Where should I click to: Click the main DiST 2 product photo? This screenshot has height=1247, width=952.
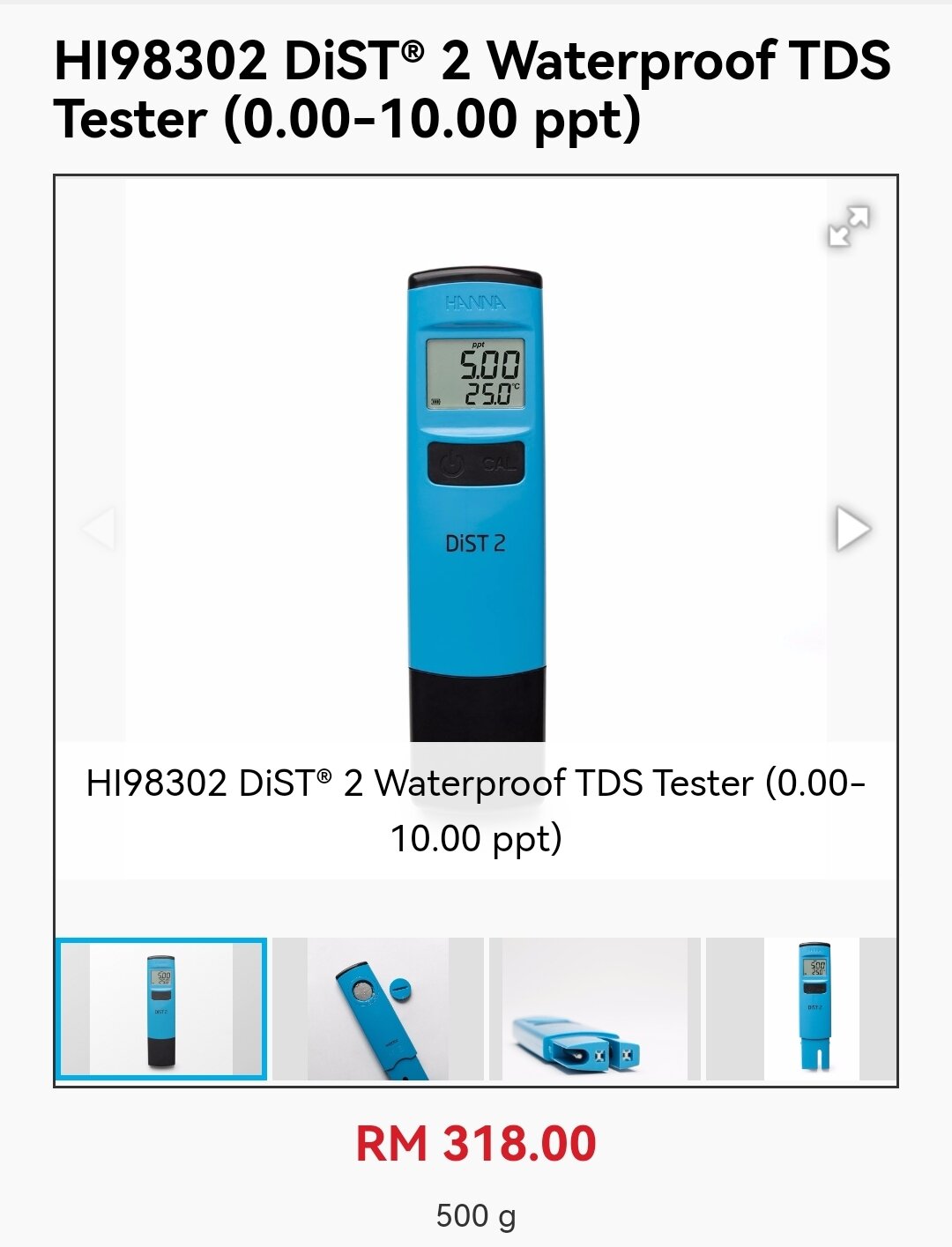[476, 494]
